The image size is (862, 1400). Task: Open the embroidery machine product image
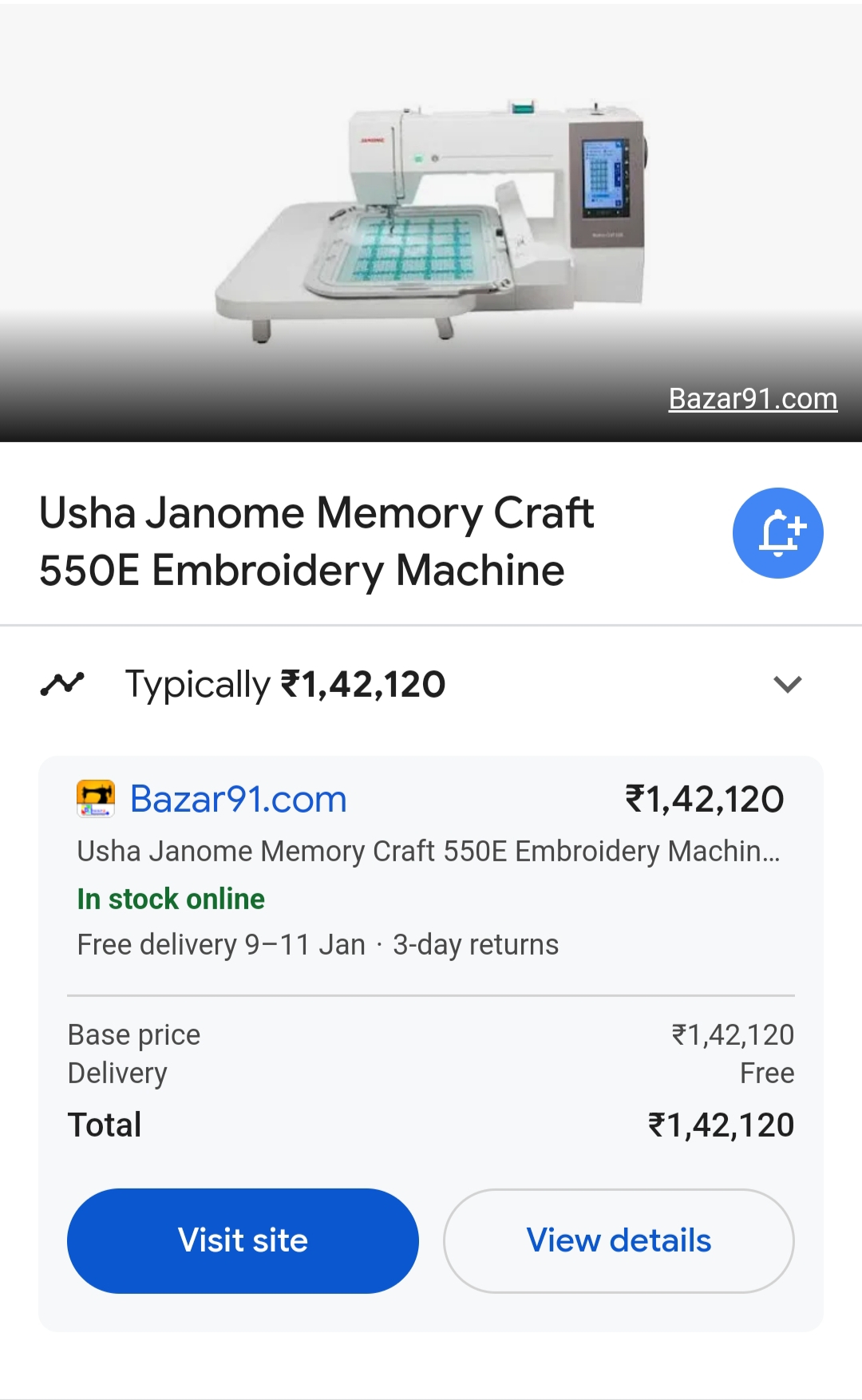[x=431, y=222]
